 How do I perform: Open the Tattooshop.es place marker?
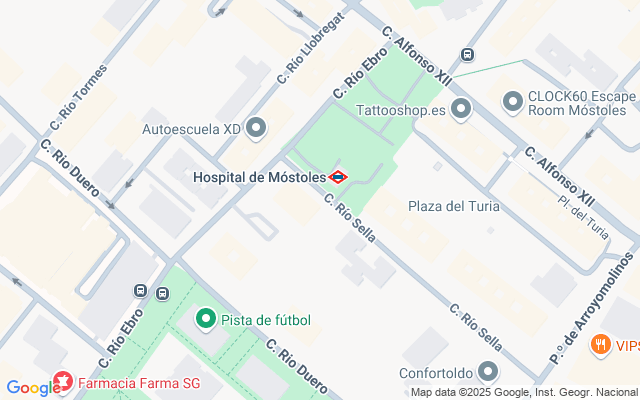[x=461, y=109]
